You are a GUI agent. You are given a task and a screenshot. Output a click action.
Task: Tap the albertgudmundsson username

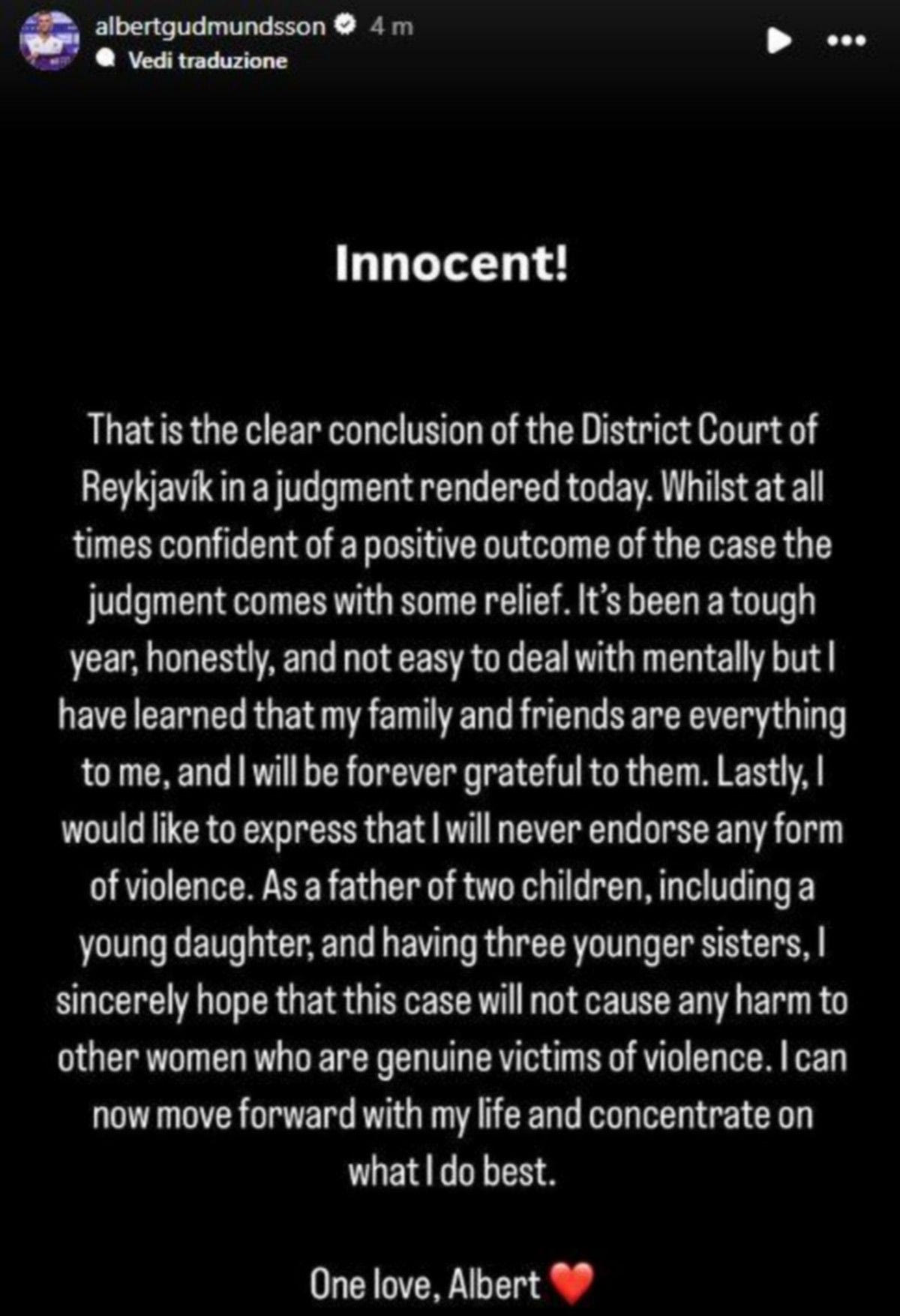tap(211, 26)
